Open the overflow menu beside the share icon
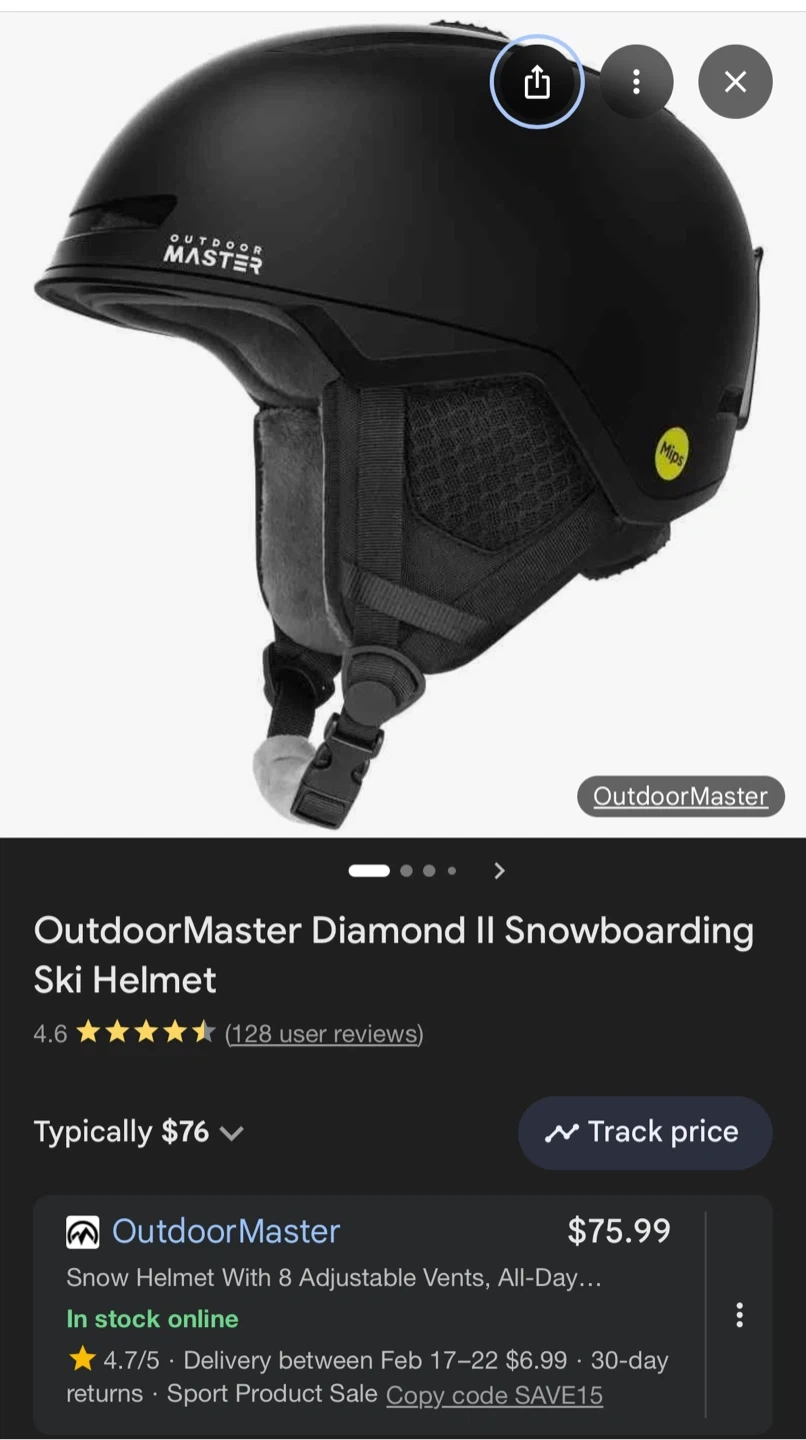The image size is (806, 1440). 636,82
